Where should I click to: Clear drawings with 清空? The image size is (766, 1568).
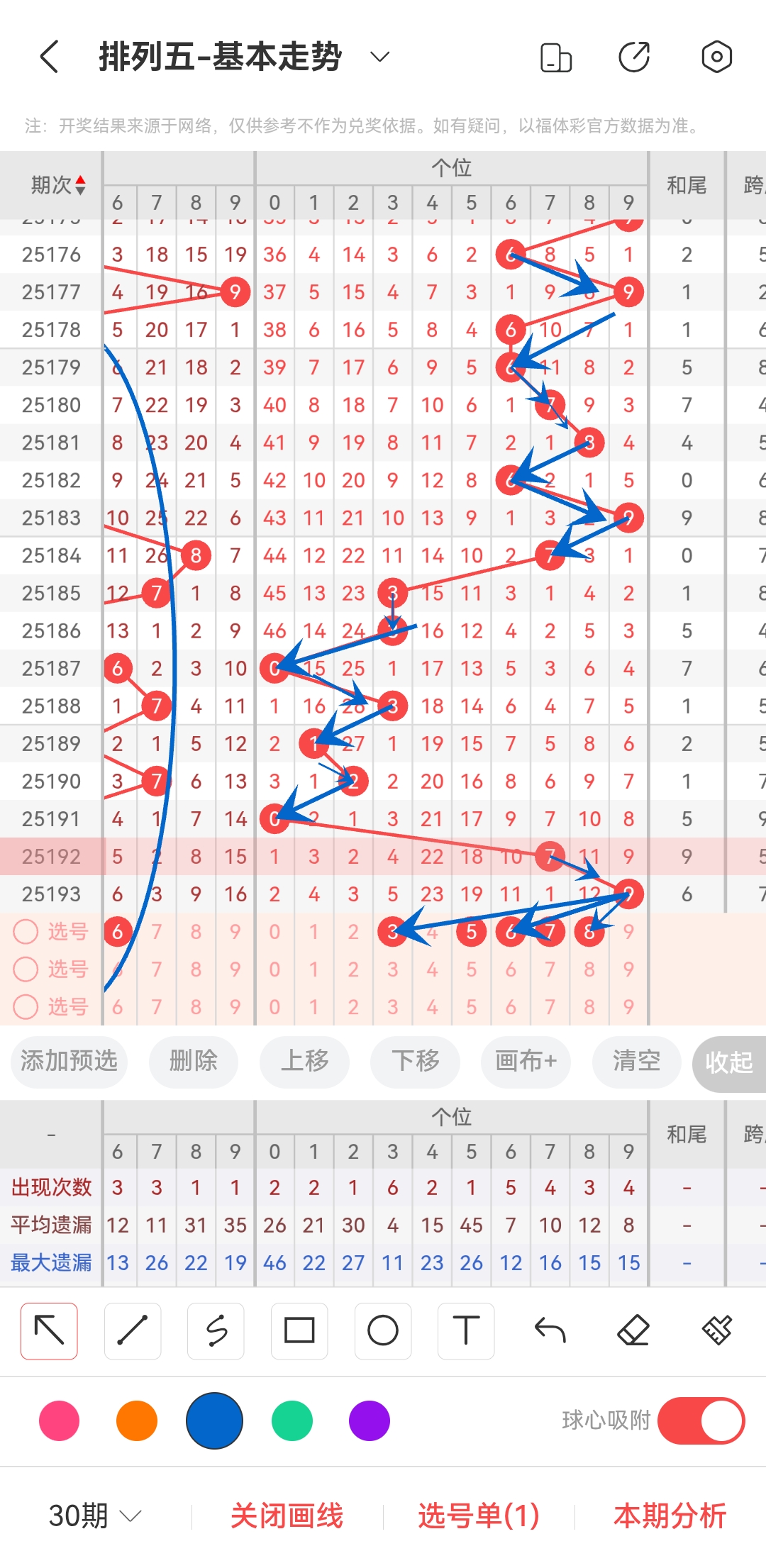pyautogui.click(x=636, y=1061)
